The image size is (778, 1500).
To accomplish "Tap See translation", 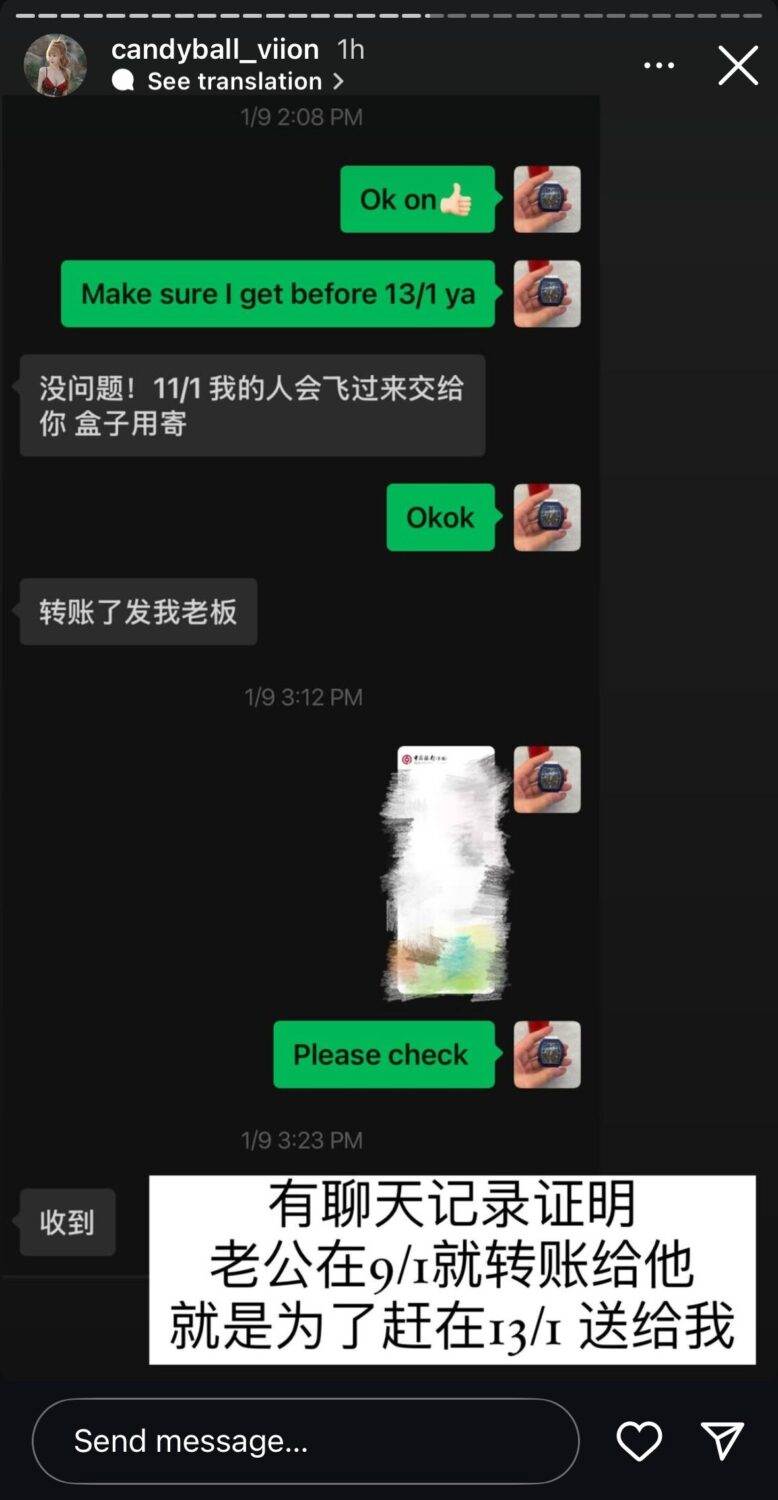I will [235, 81].
